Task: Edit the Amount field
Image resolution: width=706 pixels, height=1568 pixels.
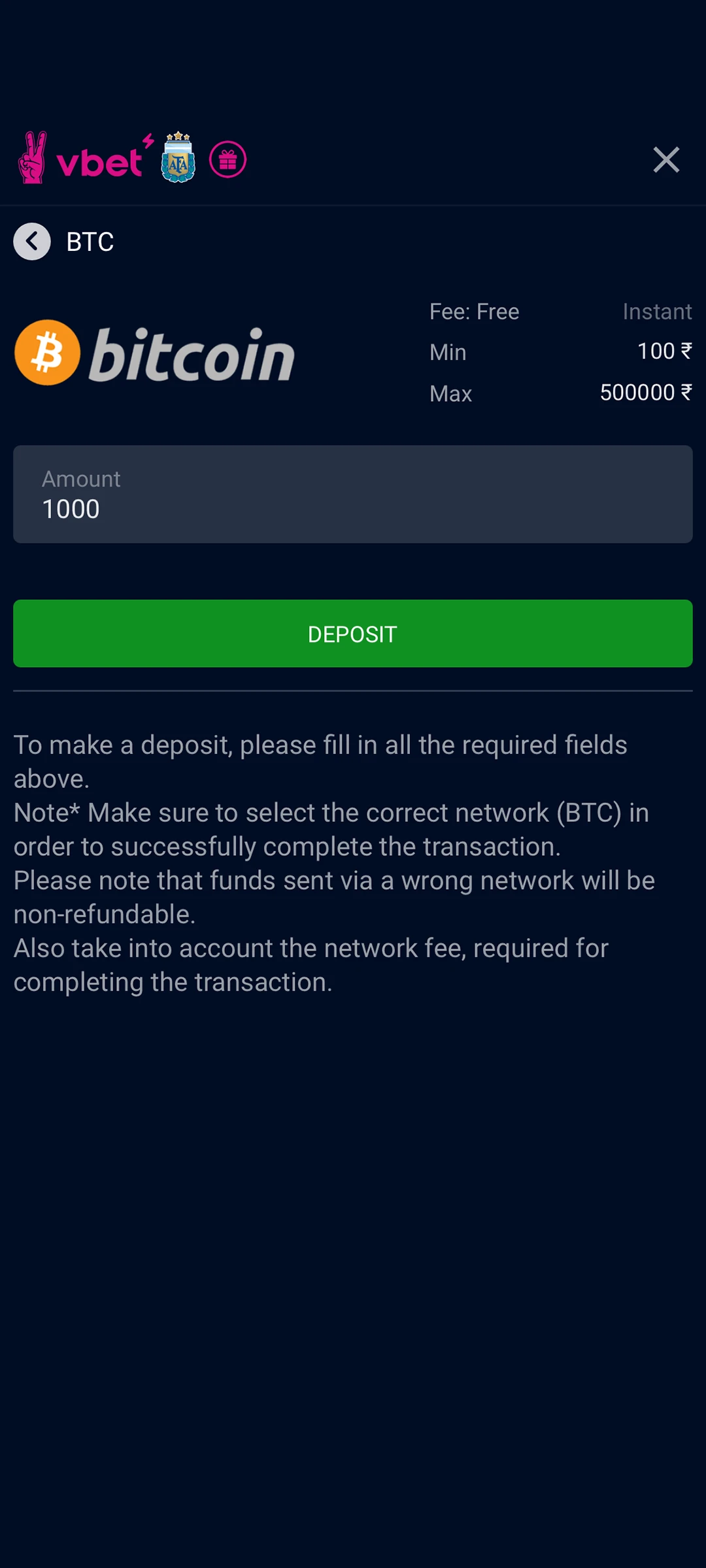Action: tap(352, 495)
